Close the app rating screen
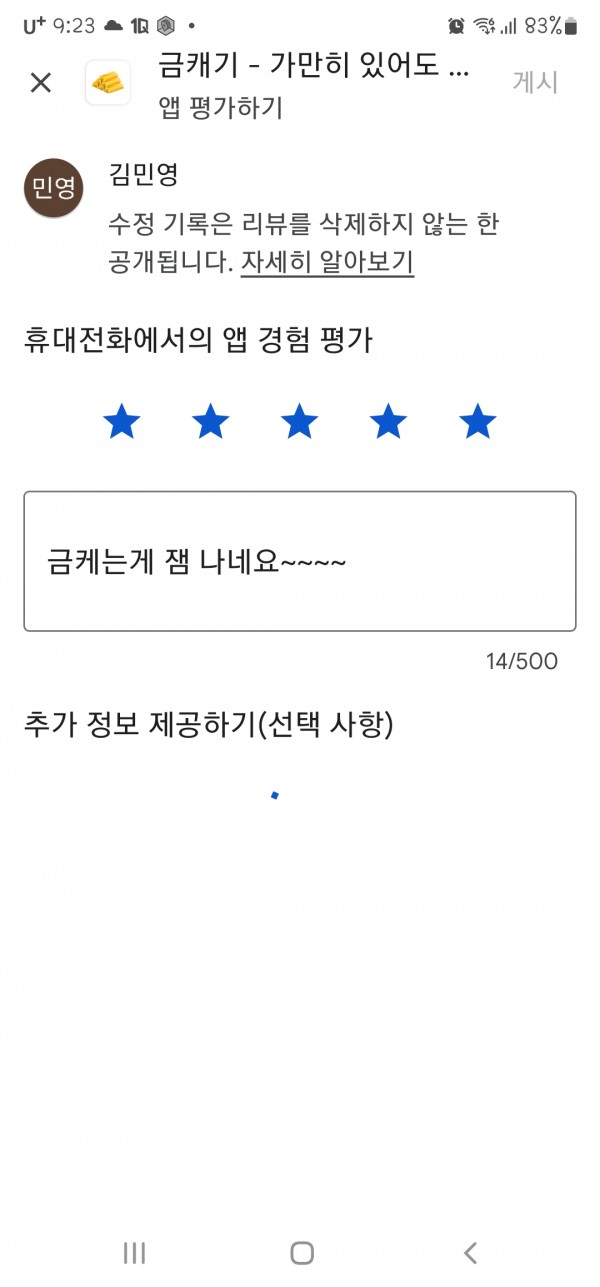 (41, 83)
